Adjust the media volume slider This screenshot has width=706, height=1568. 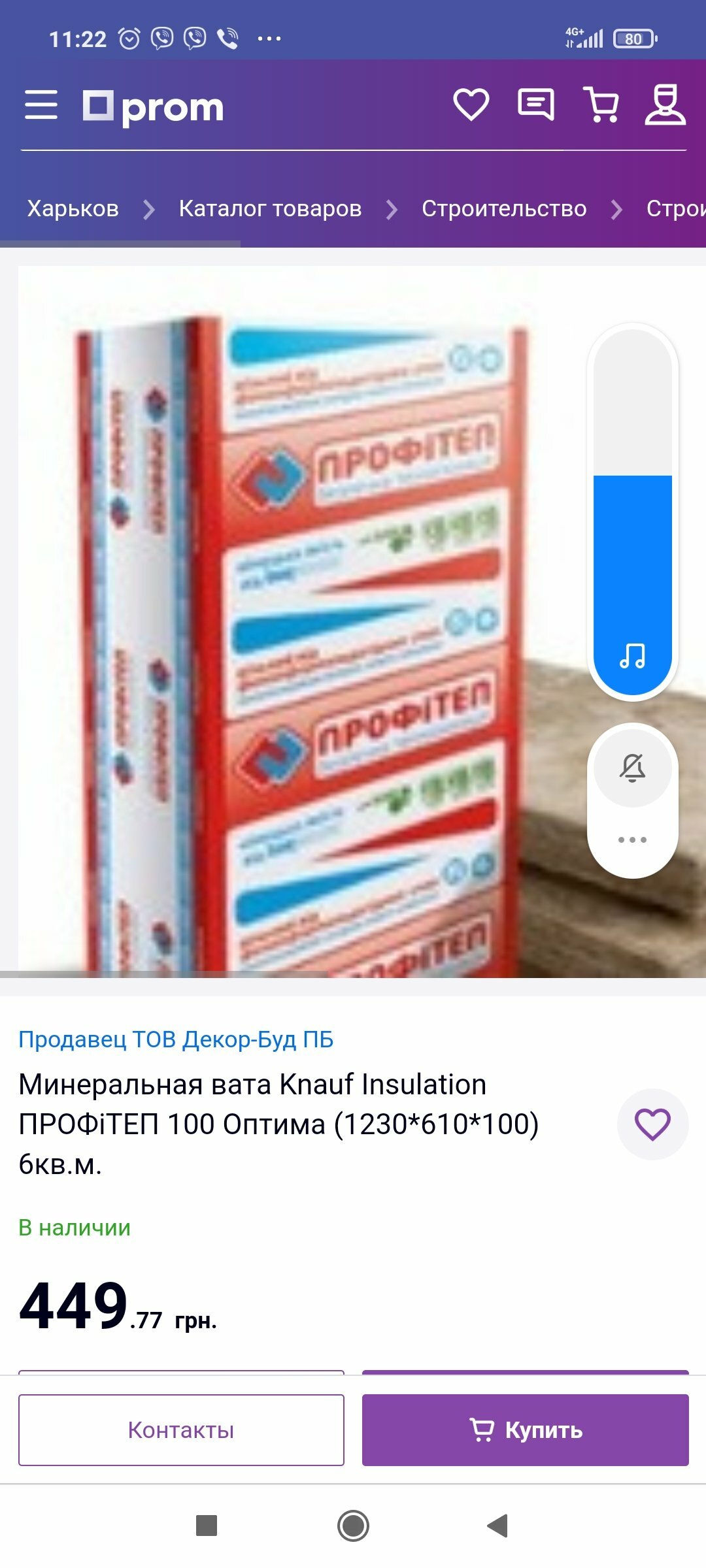click(x=632, y=510)
